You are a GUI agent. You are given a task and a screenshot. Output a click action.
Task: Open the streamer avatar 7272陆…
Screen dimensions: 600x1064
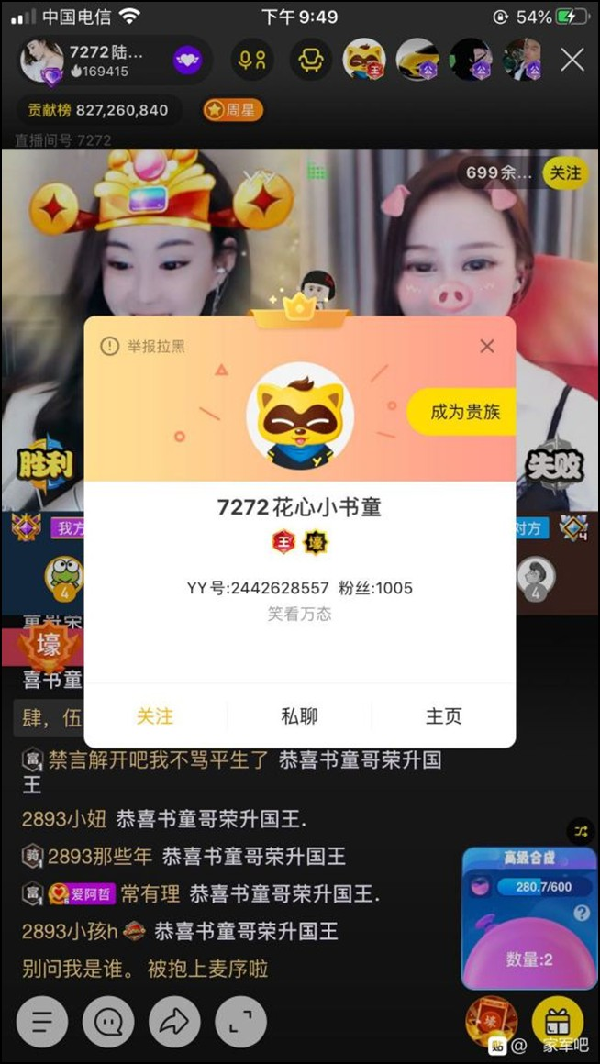pos(42,62)
